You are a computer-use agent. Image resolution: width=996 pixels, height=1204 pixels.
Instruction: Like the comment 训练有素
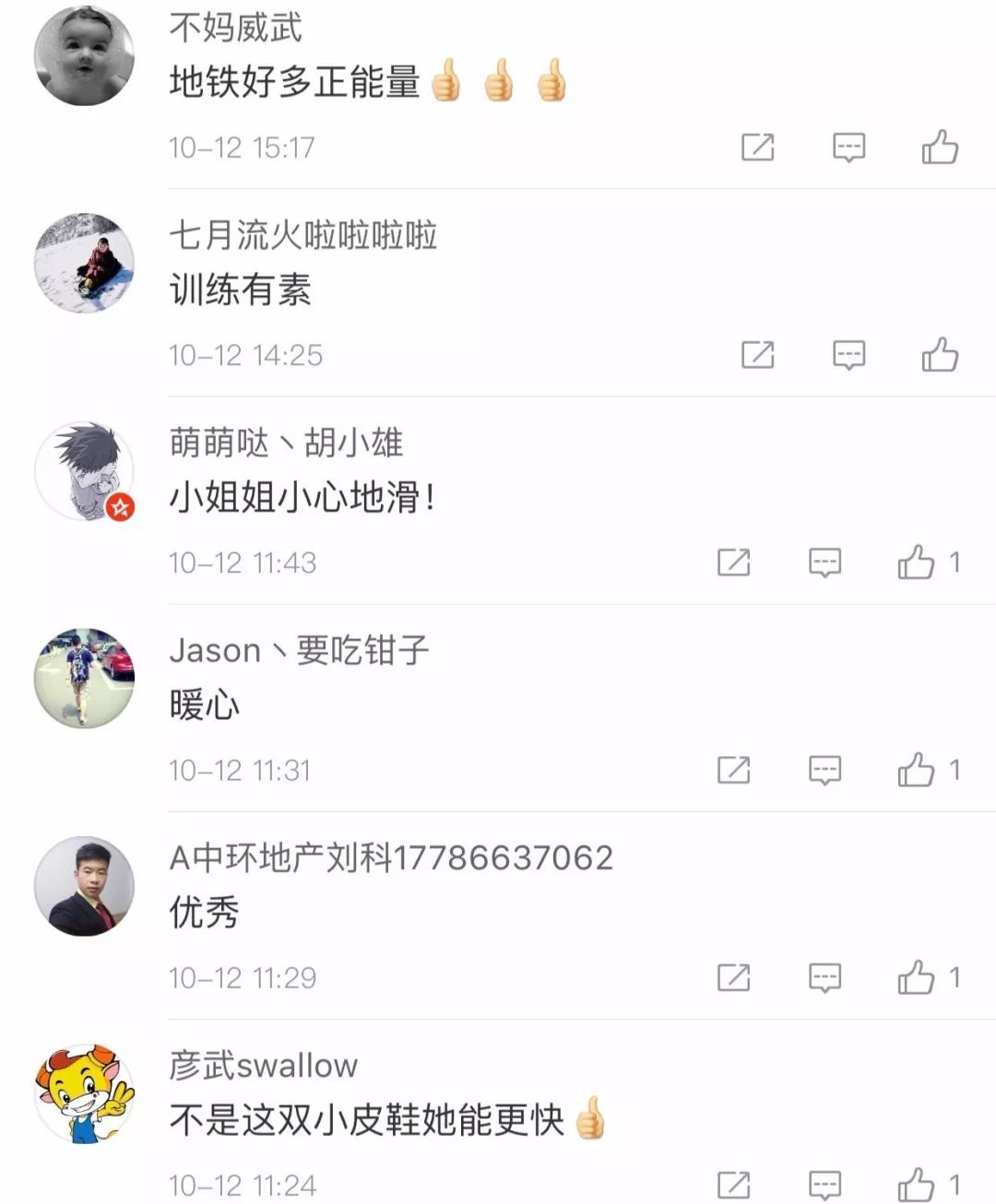(940, 355)
